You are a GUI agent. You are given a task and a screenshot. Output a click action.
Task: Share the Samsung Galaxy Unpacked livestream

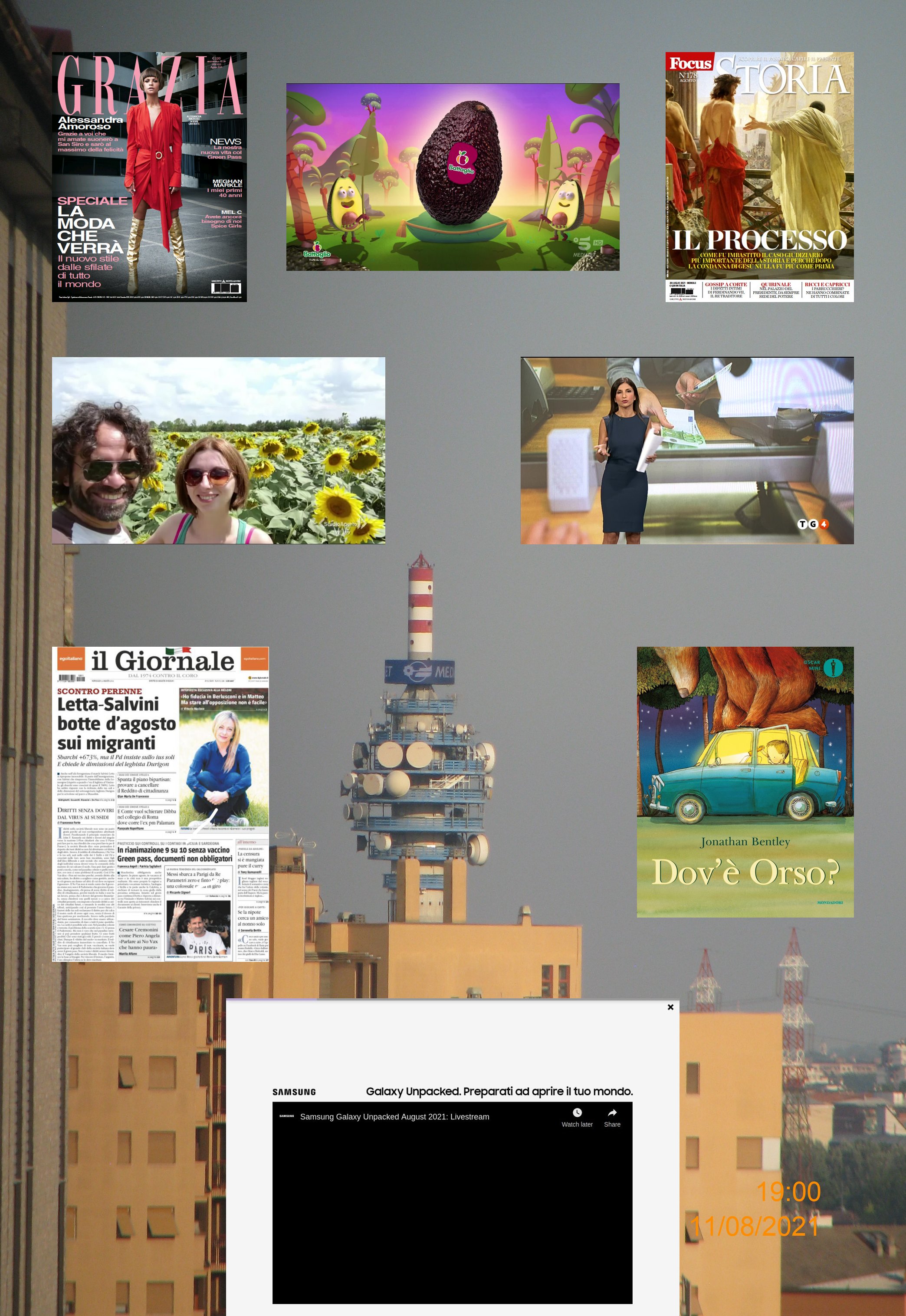pyautogui.click(x=612, y=1117)
